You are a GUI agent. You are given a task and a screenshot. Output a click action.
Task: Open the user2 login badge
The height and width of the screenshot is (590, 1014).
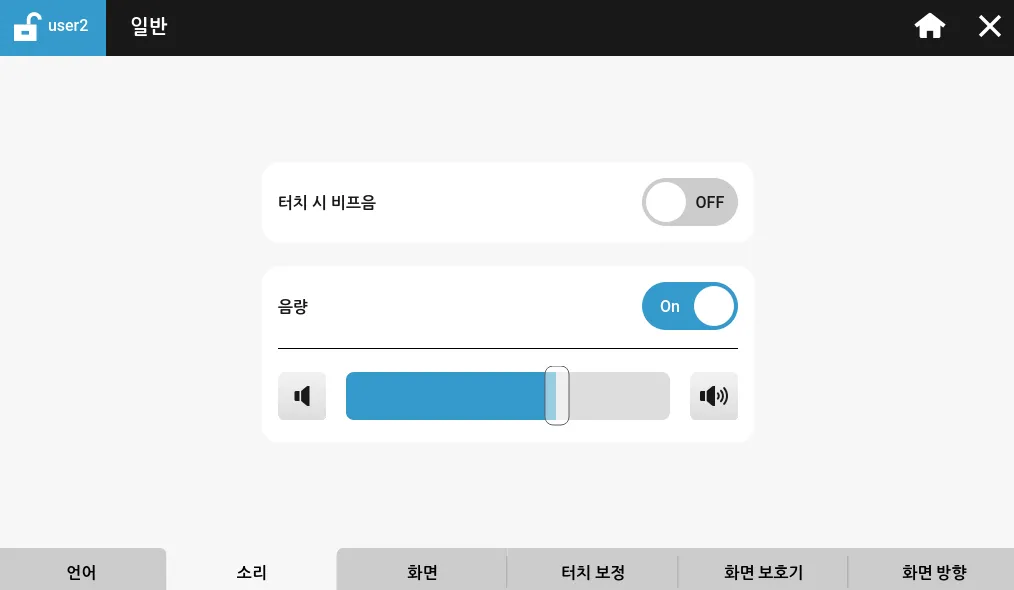coord(53,27)
